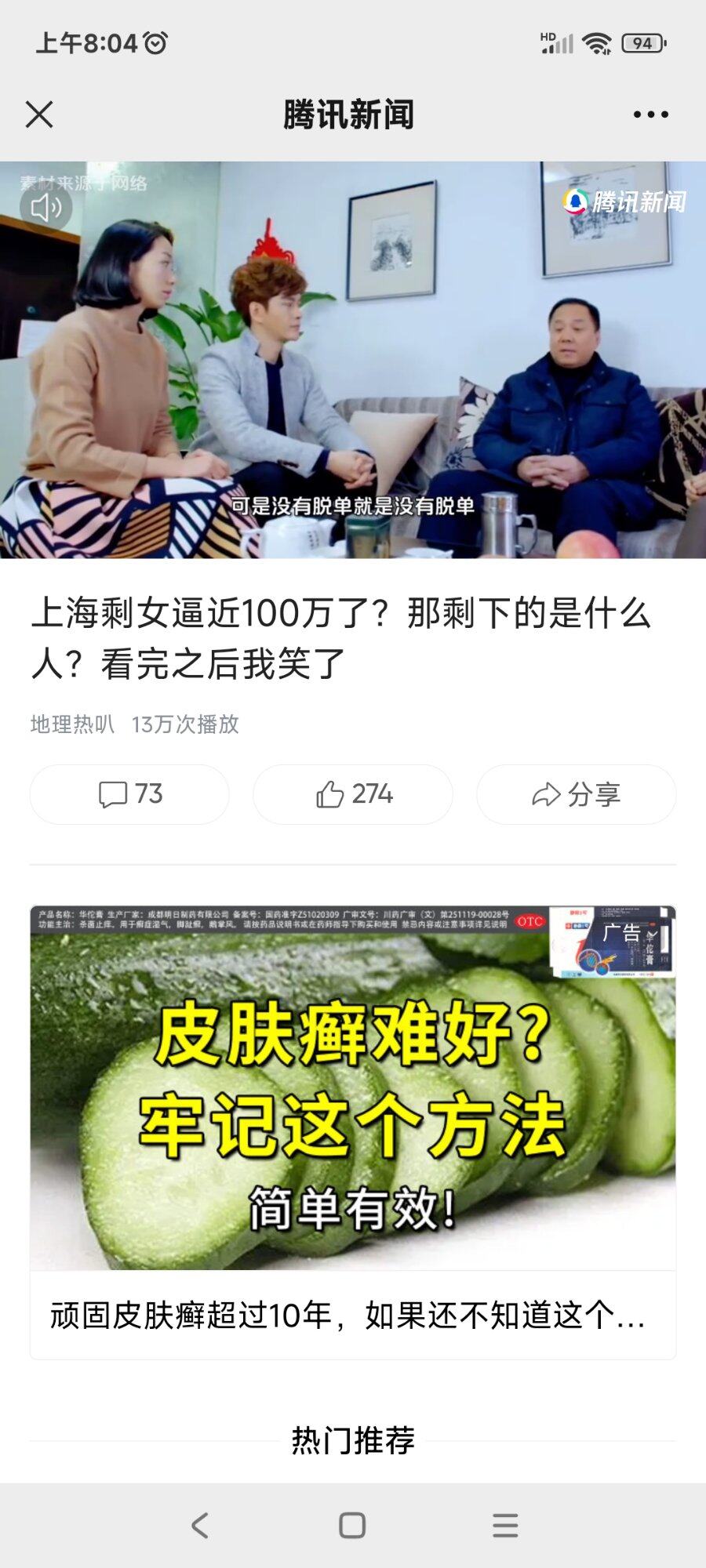Open author 地理热叭's profile
Screen dimensions: 706x1568
point(72,724)
